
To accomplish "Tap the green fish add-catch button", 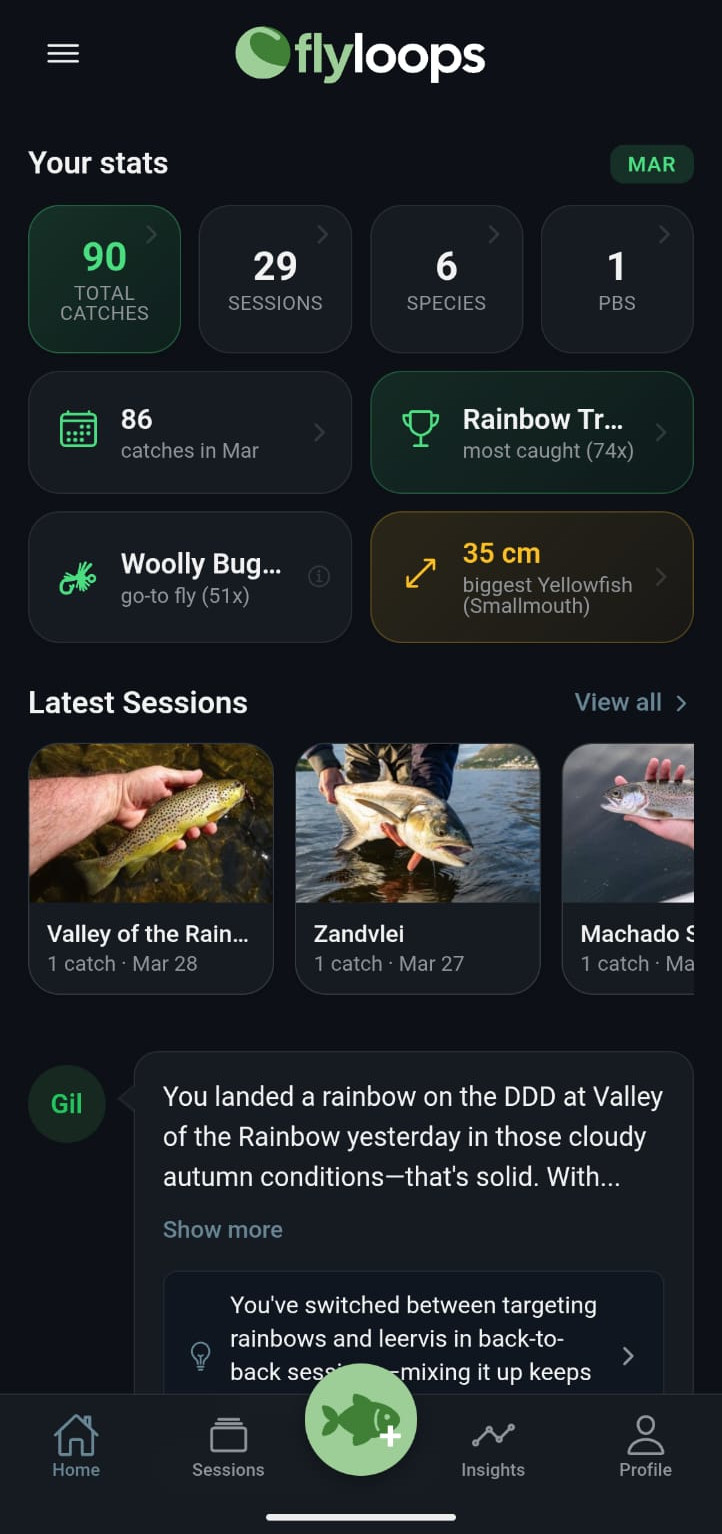I will (361, 1419).
